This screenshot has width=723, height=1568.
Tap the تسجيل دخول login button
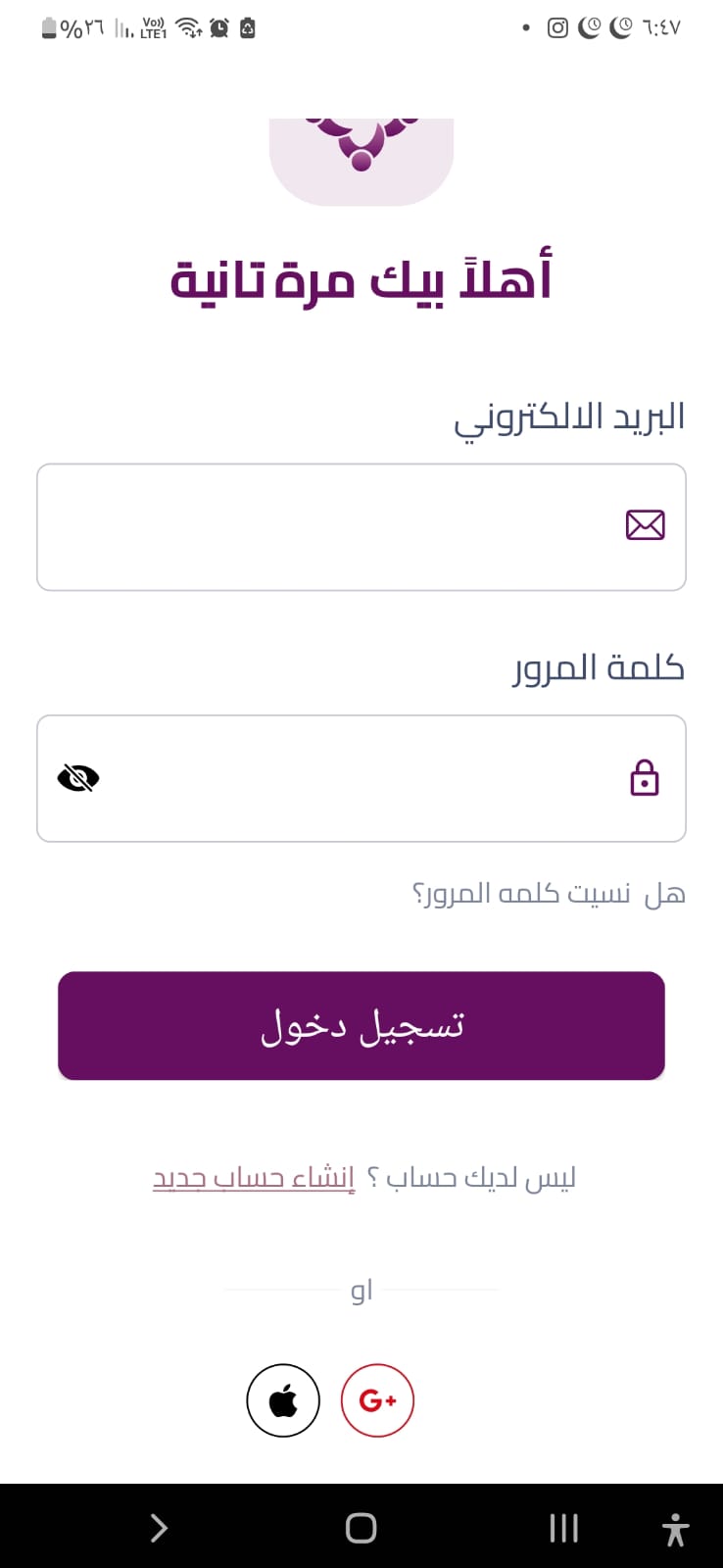pos(361,1026)
